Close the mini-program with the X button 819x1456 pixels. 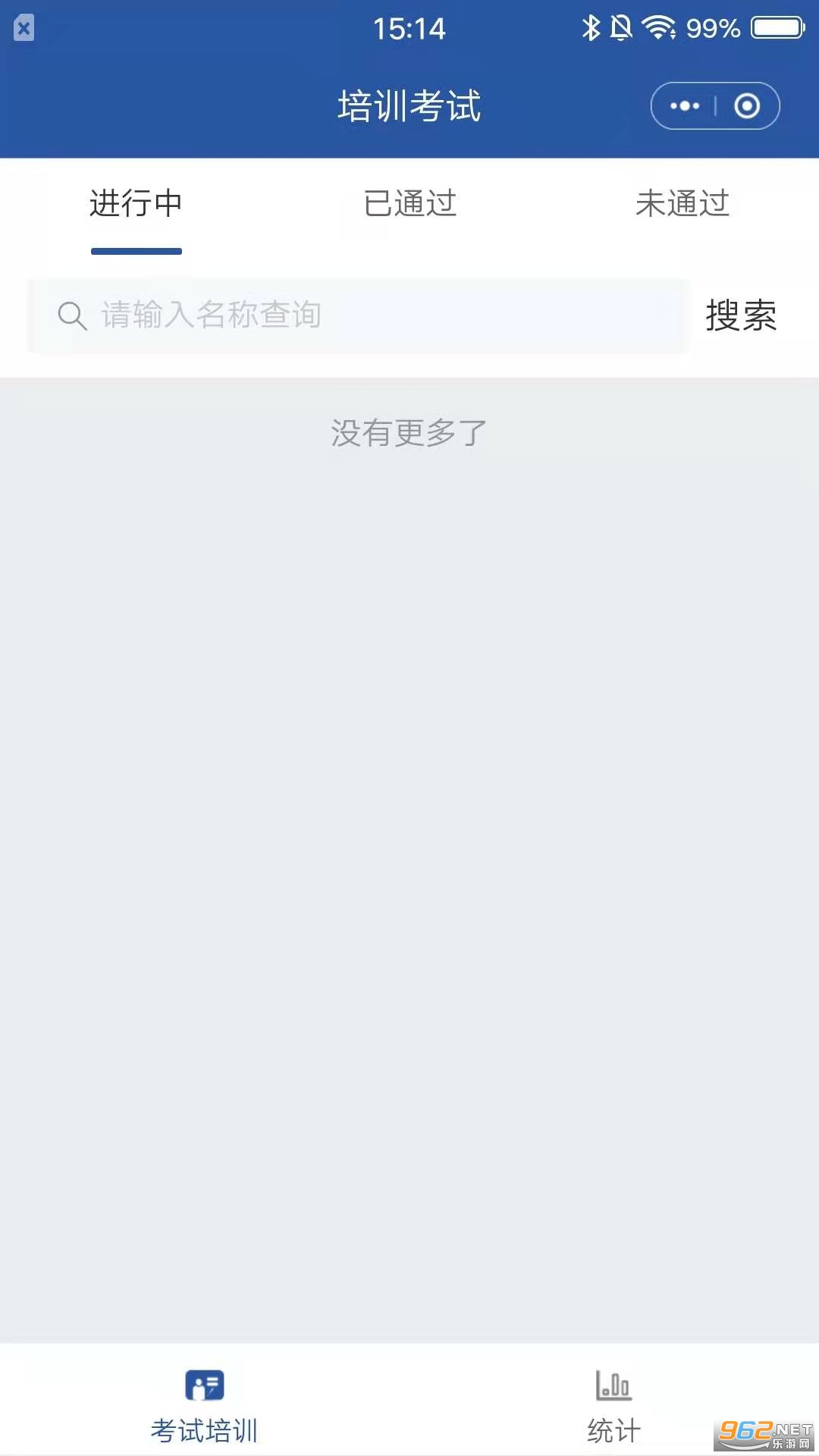tap(25, 28)
